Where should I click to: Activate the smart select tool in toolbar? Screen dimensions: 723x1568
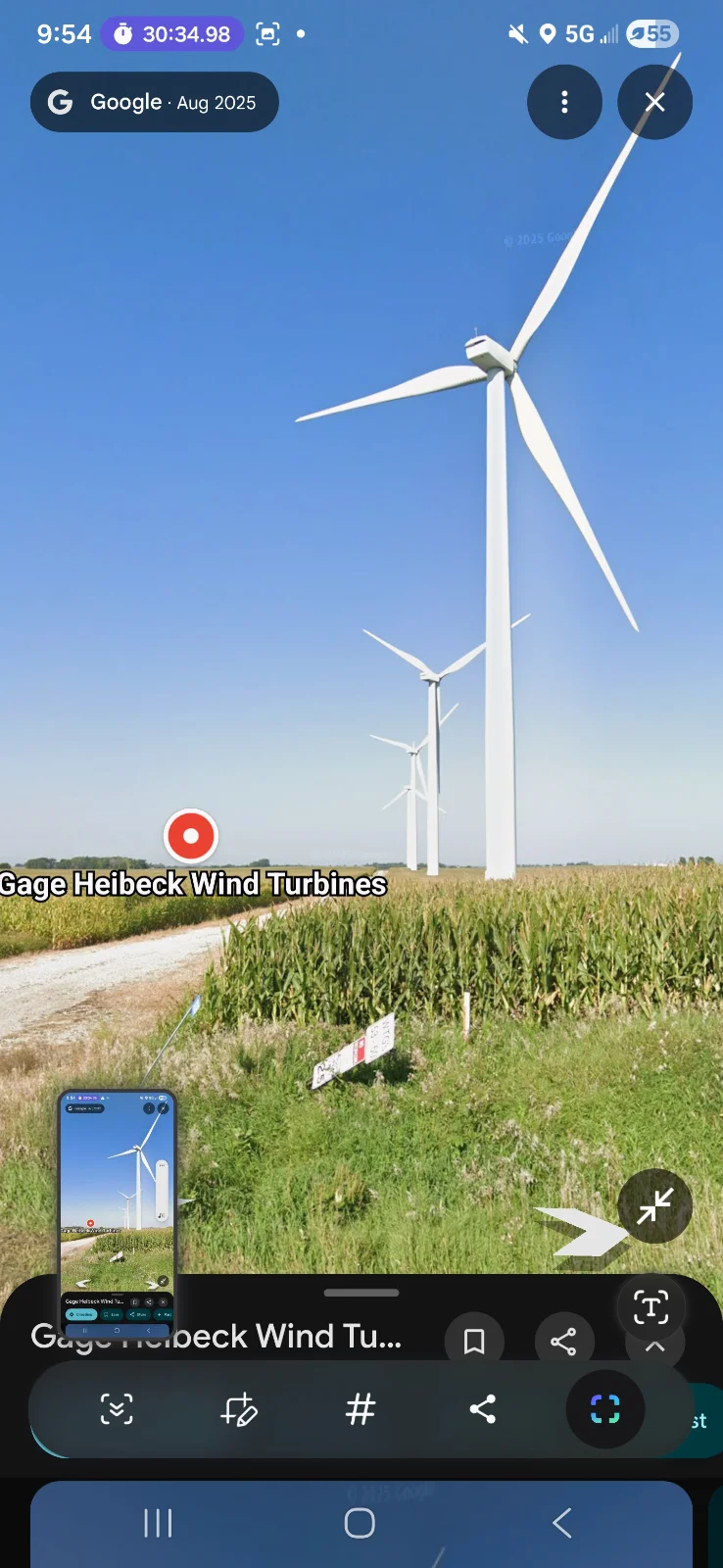coord(604,1409)
